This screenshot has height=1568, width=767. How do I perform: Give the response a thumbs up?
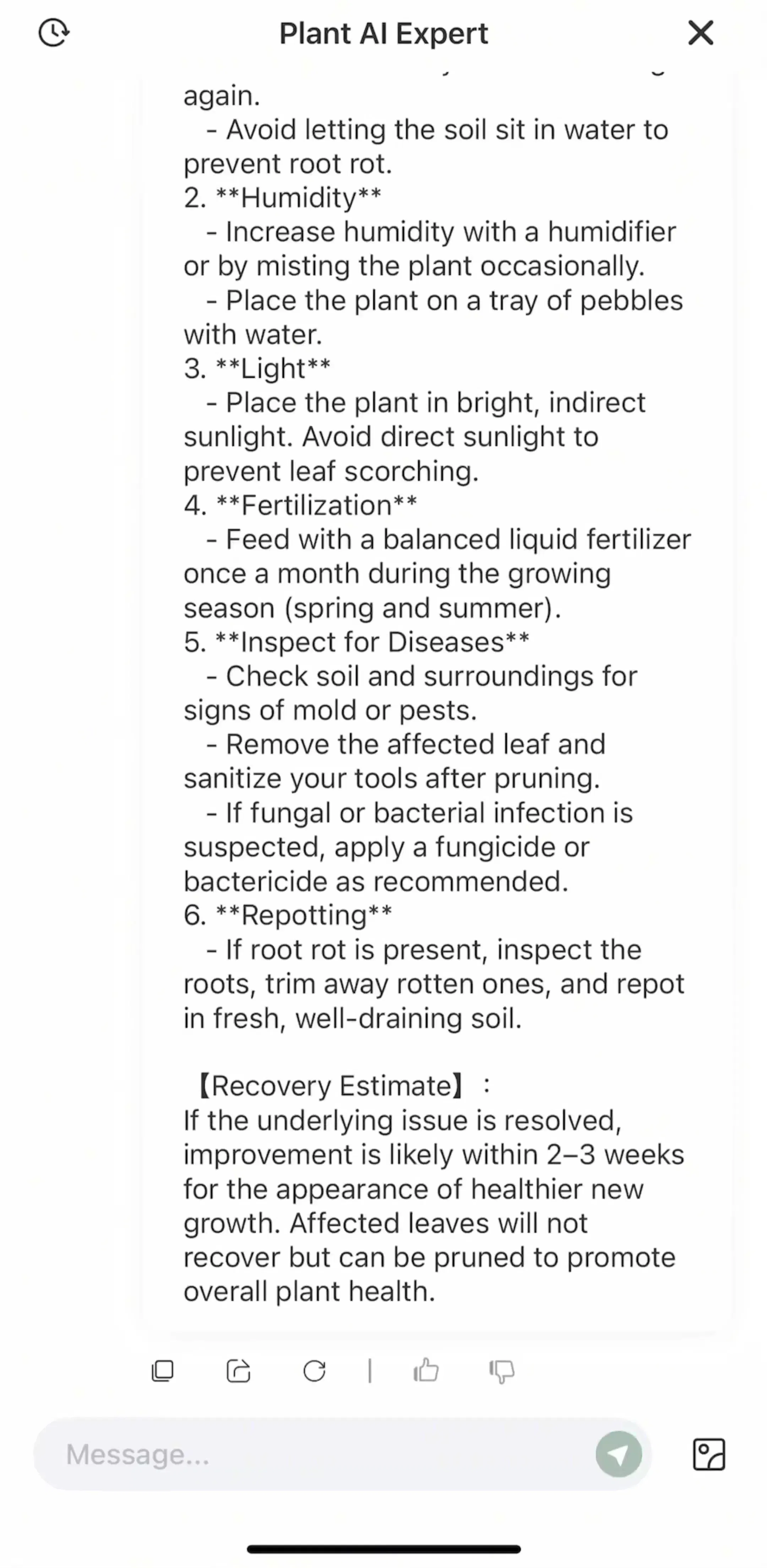point(426,1370)
